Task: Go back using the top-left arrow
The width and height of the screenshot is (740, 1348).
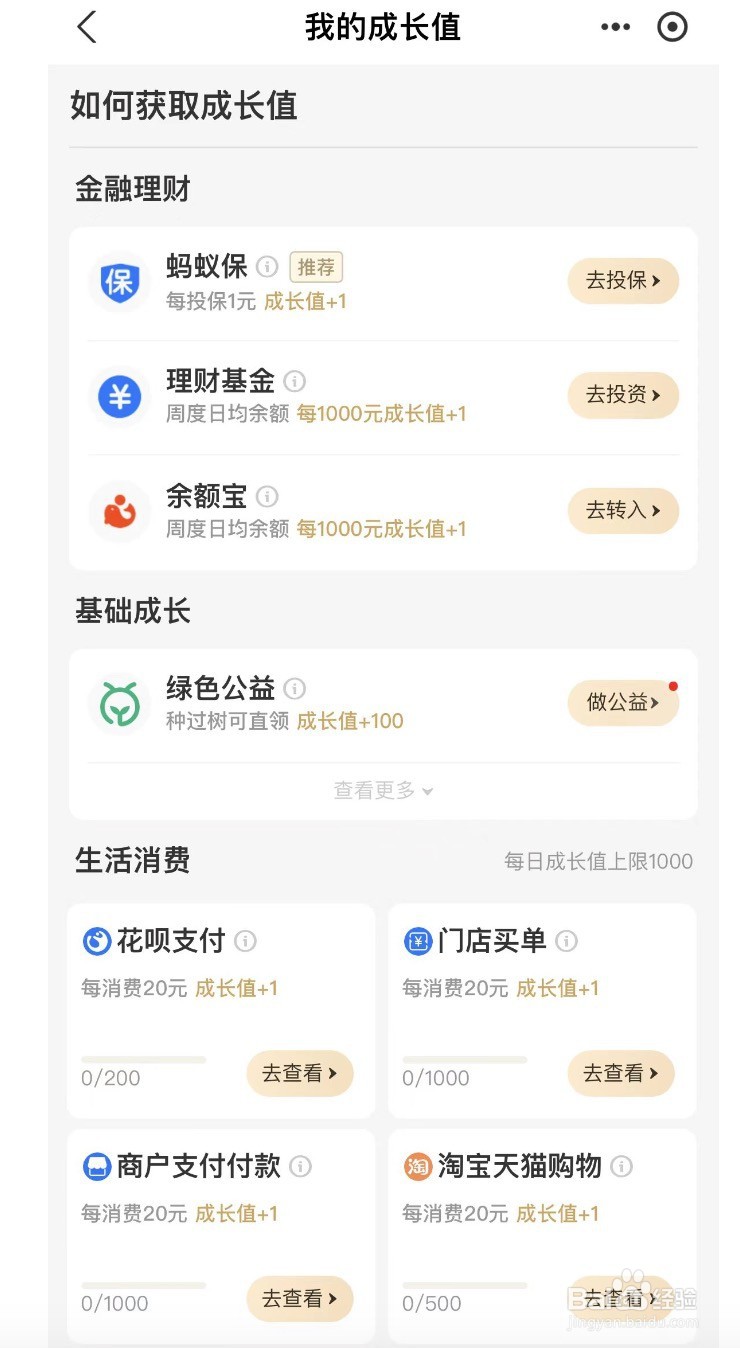Action: click(87, 27)
